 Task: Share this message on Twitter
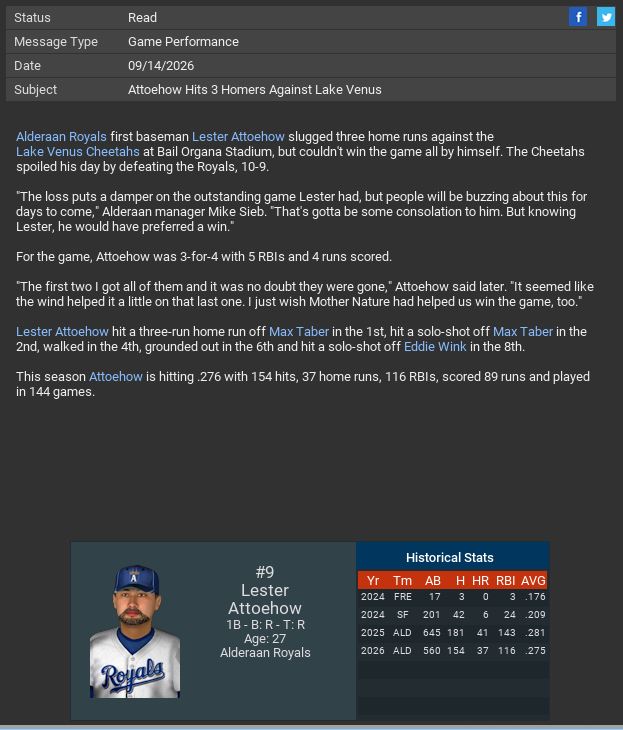606,17
